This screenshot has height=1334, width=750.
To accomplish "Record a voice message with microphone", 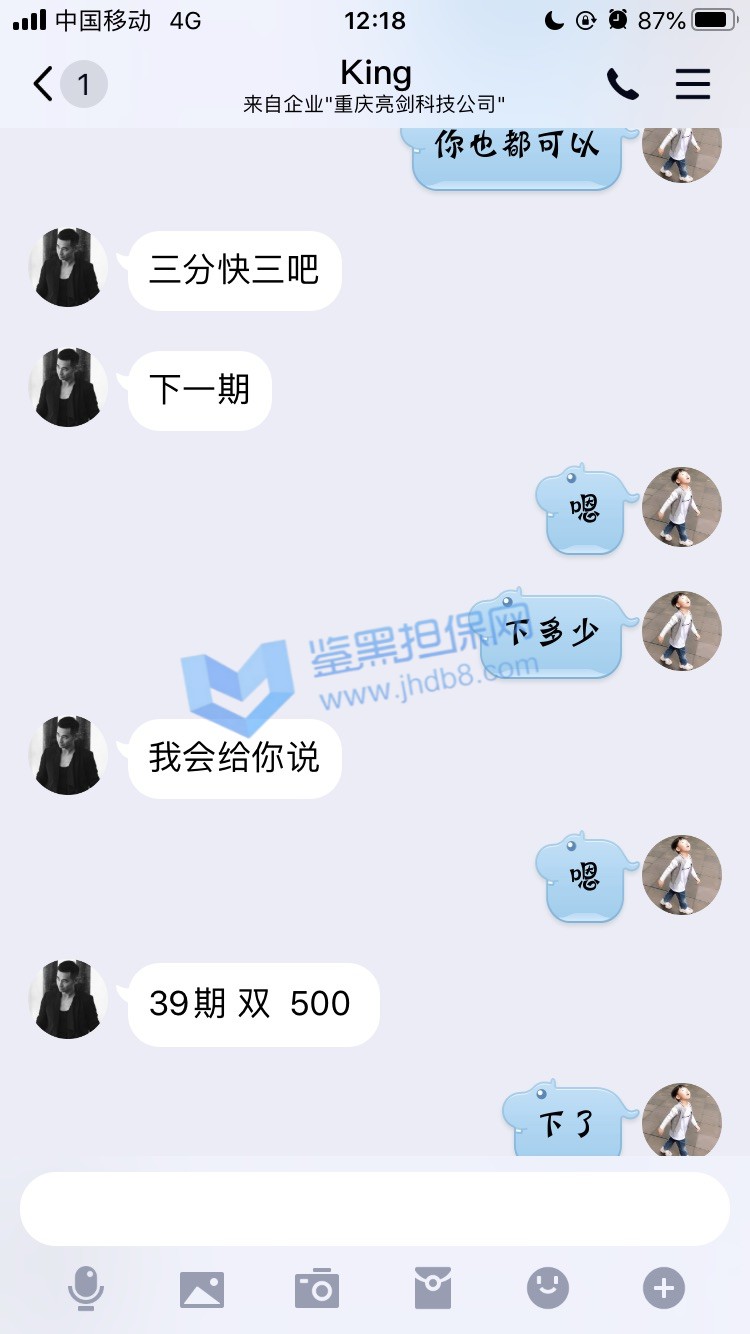I will coord(86,1288).
